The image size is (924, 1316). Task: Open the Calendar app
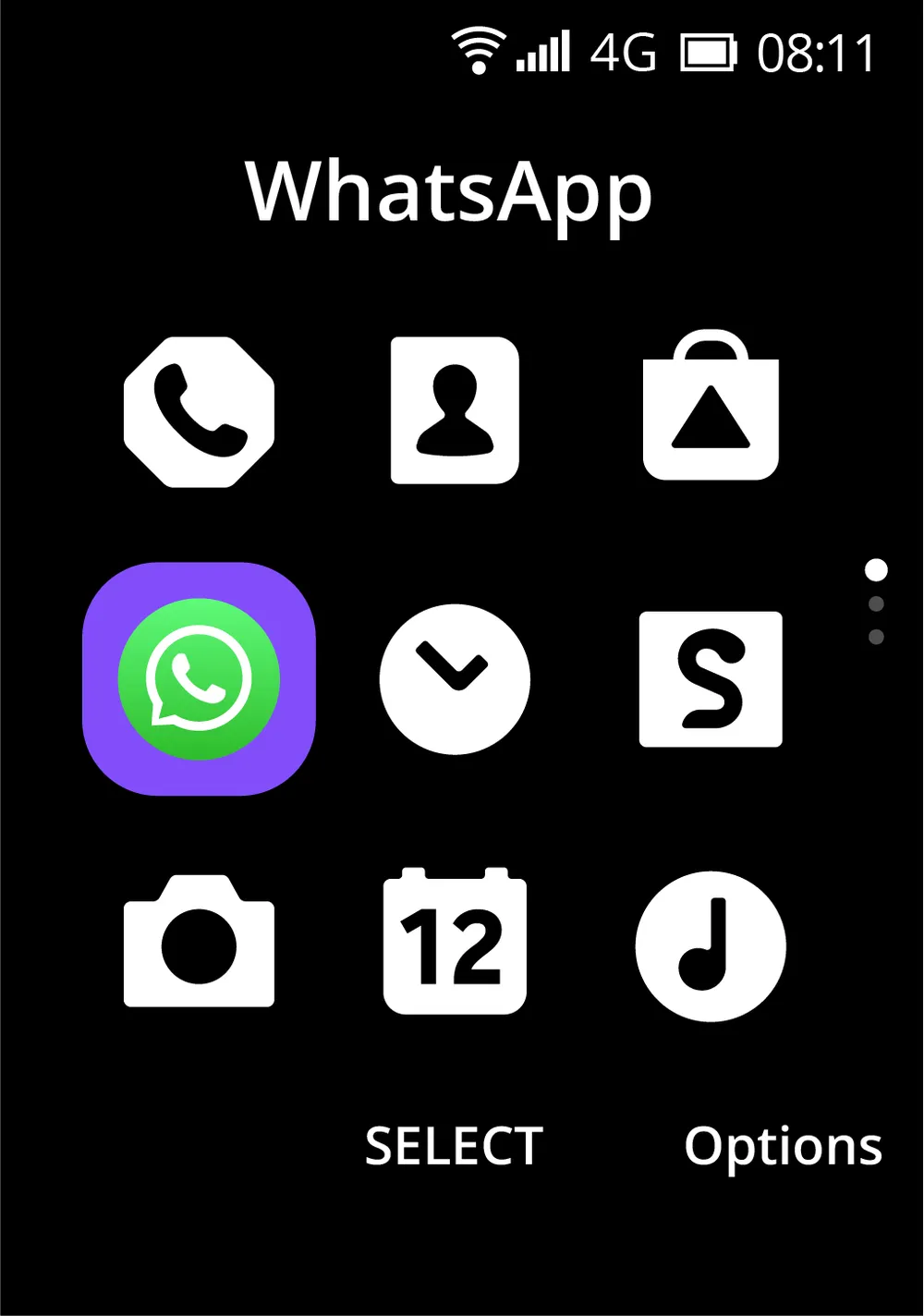[x=455, y=943]
